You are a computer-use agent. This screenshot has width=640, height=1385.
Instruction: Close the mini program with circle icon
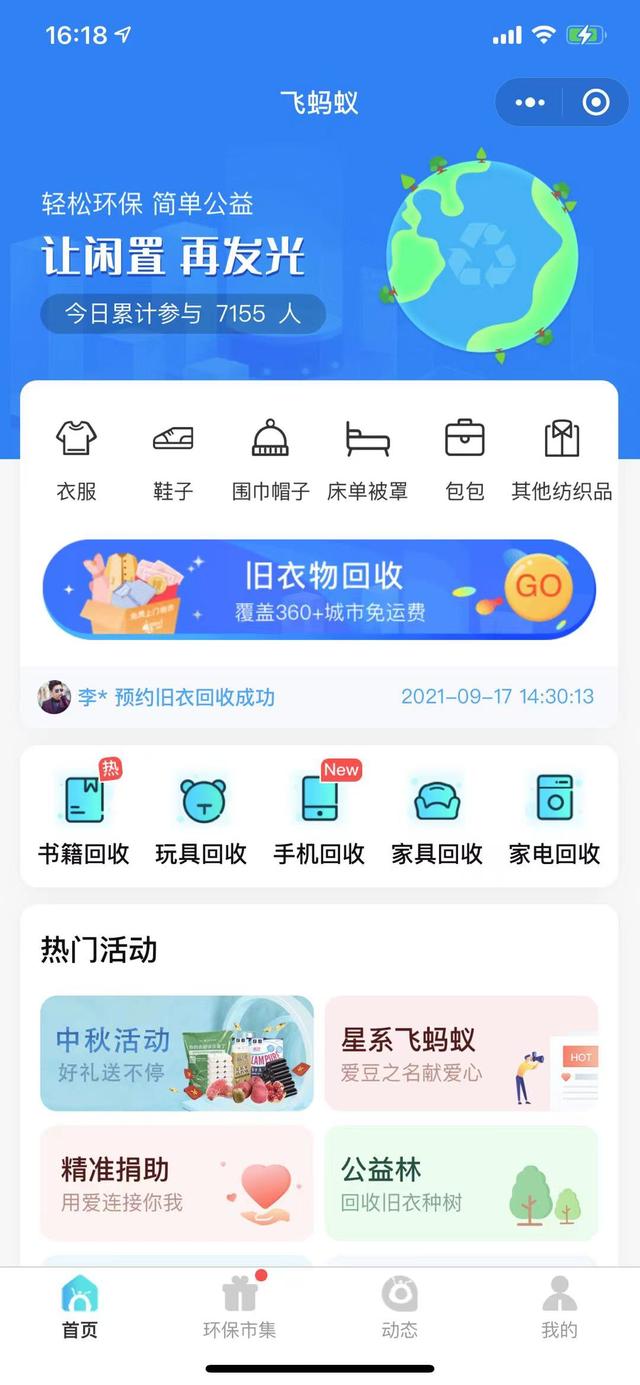(x=596, y=103)
